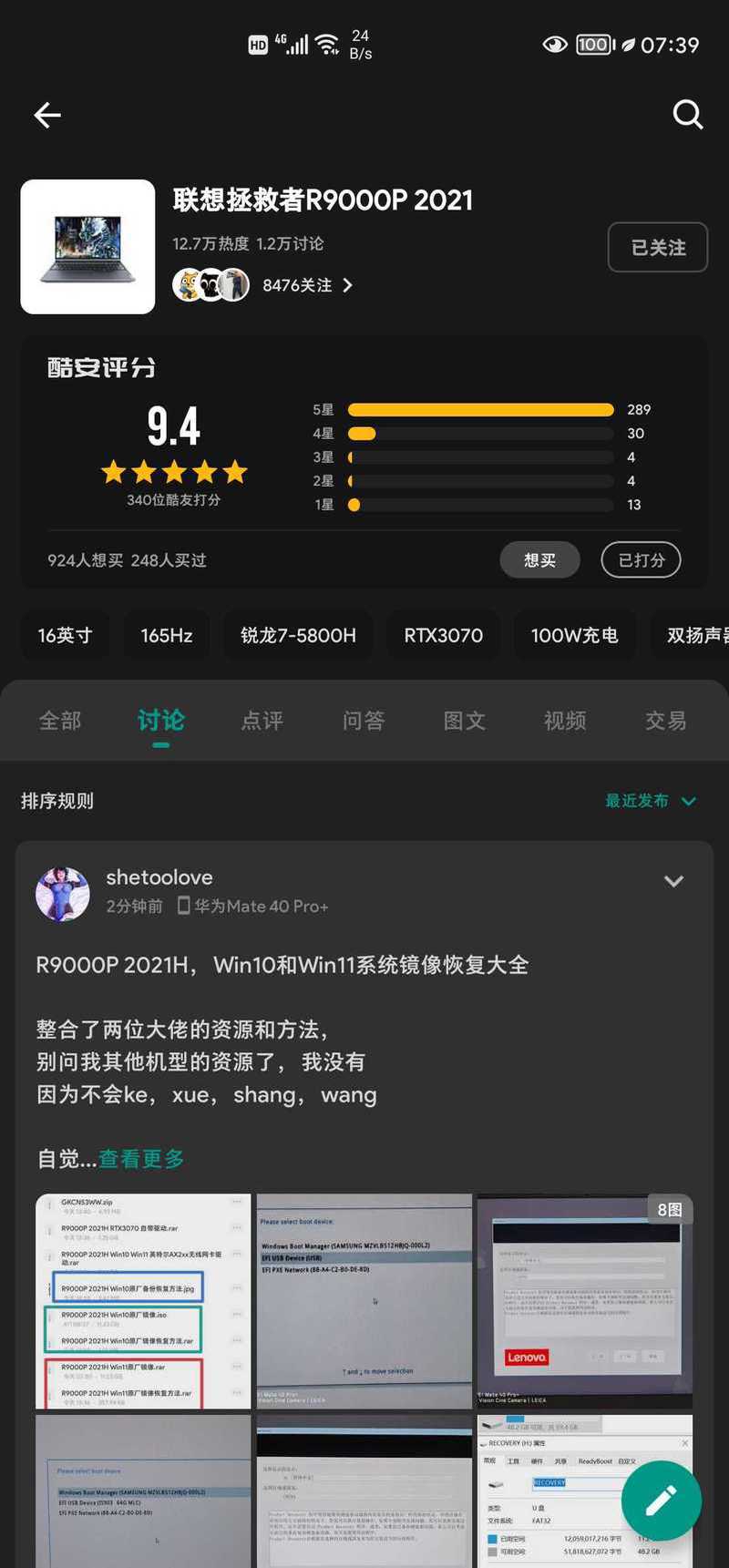The width and height of the screenshot is (729, 1568).
Task: Tap the 已关注 follow button
Action: click(658, 247)
